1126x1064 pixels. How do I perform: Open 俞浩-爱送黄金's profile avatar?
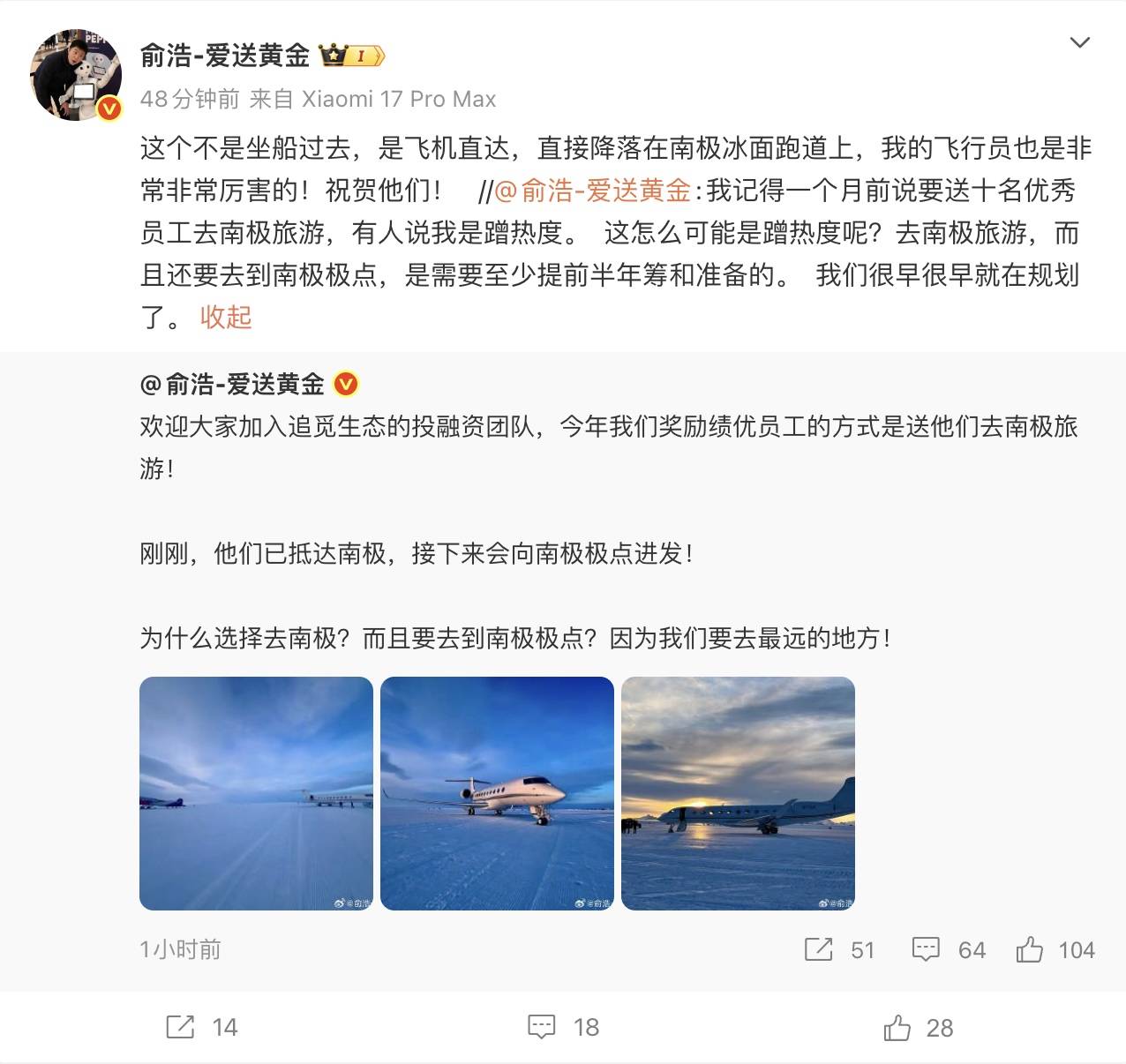pyautogui.click(x=76, y=75)
